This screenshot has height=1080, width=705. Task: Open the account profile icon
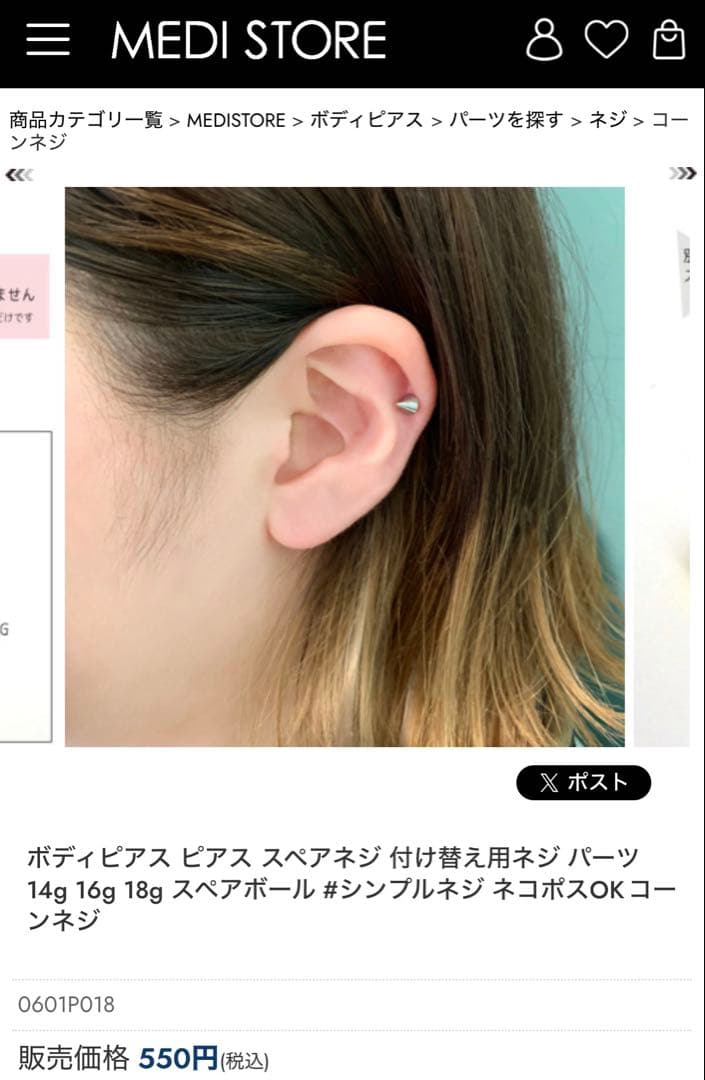click(x=544, y=40)
